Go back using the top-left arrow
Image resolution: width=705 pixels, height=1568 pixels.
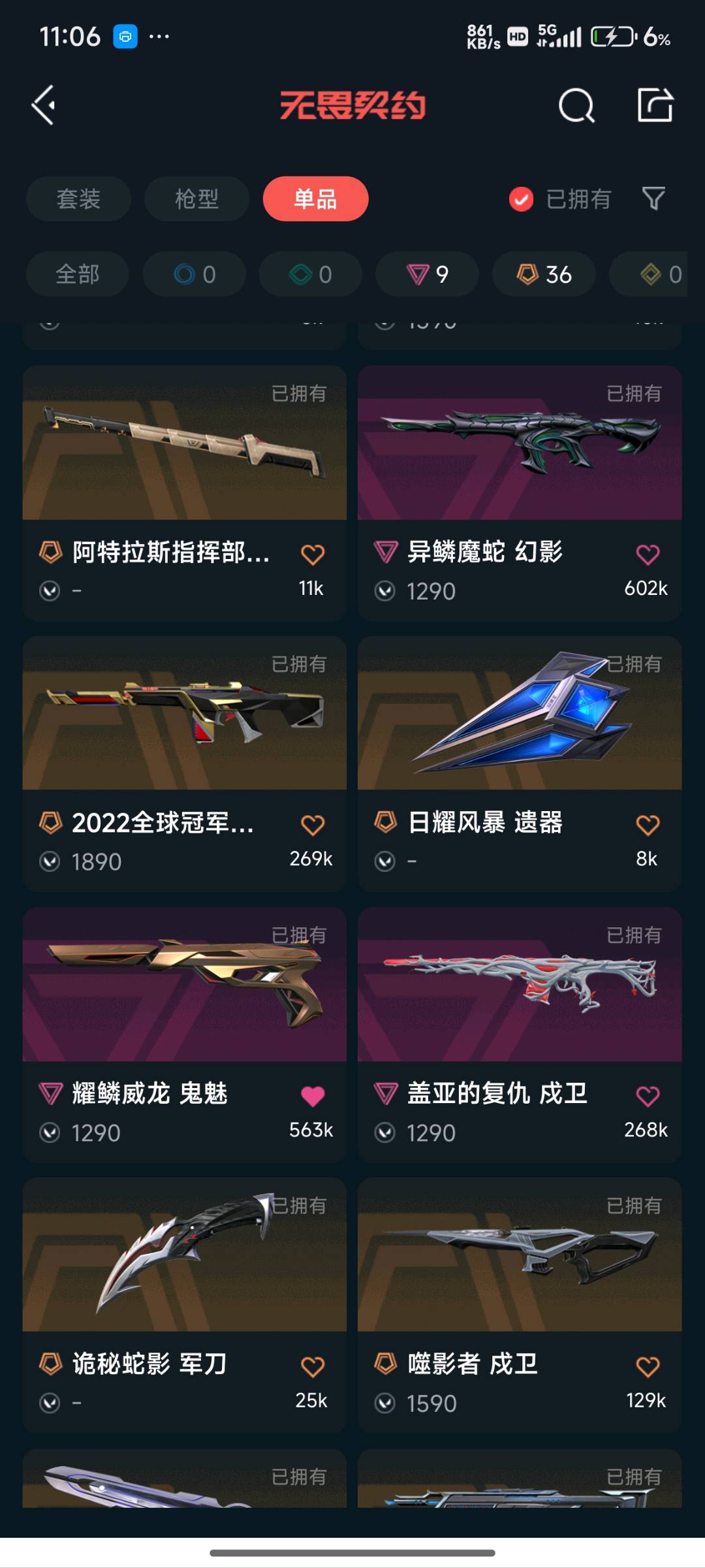coord(44,105)
